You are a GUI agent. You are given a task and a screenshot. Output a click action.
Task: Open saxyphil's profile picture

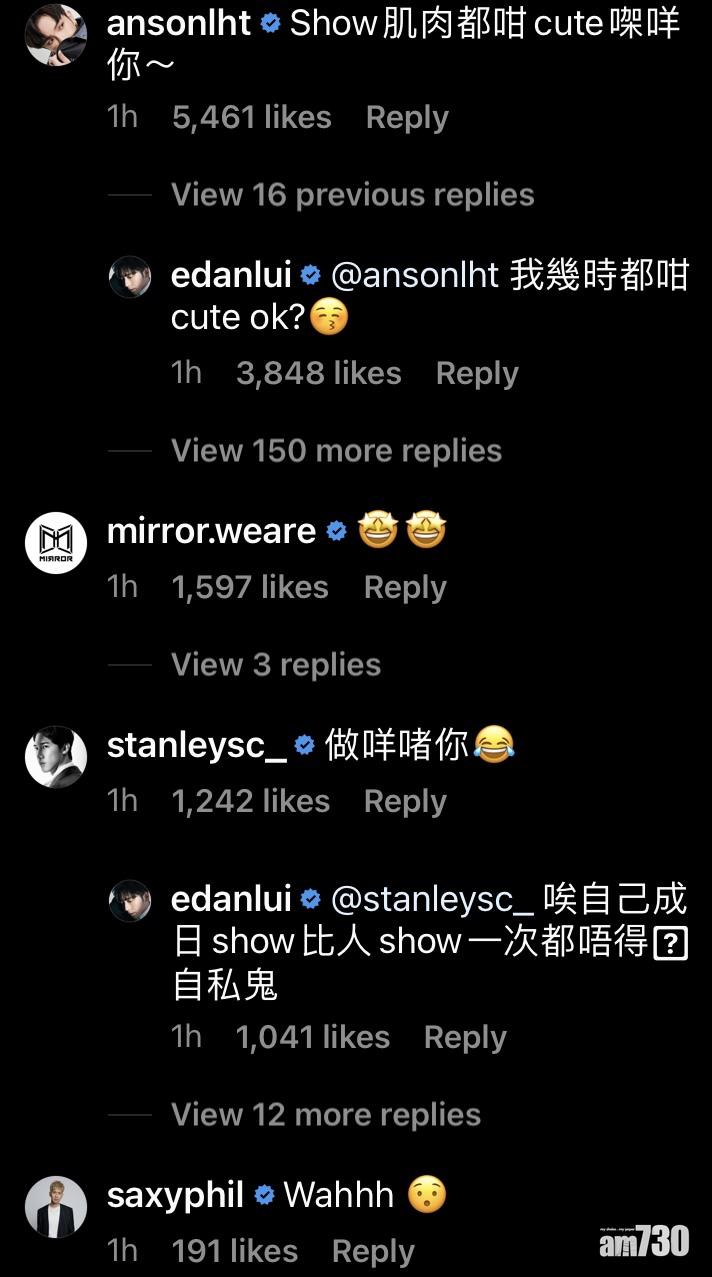(x=56, y=1206)
